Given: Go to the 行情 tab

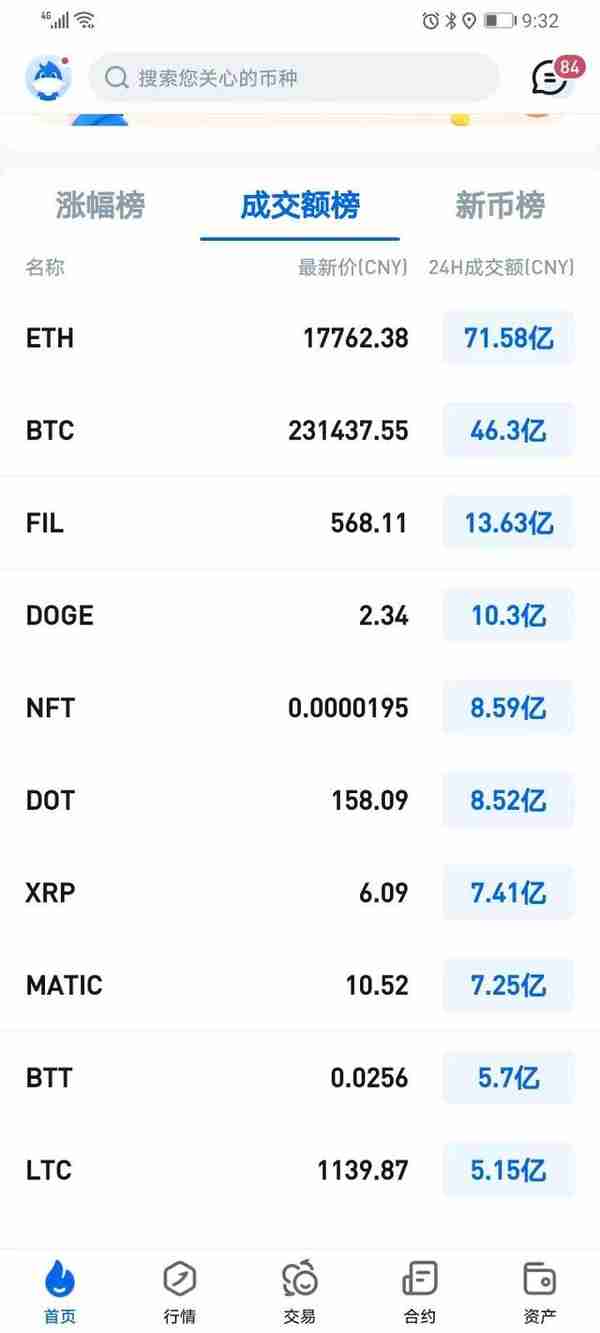Looking at the screenshot, I should (180, 1291).
